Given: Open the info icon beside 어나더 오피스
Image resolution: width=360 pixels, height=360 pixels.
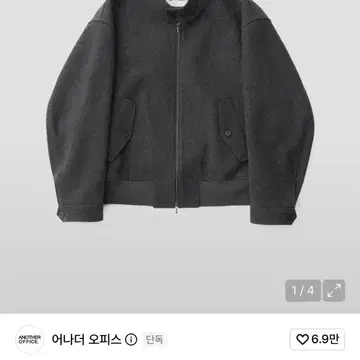Looking at the screenshot, I should point(131,340).
